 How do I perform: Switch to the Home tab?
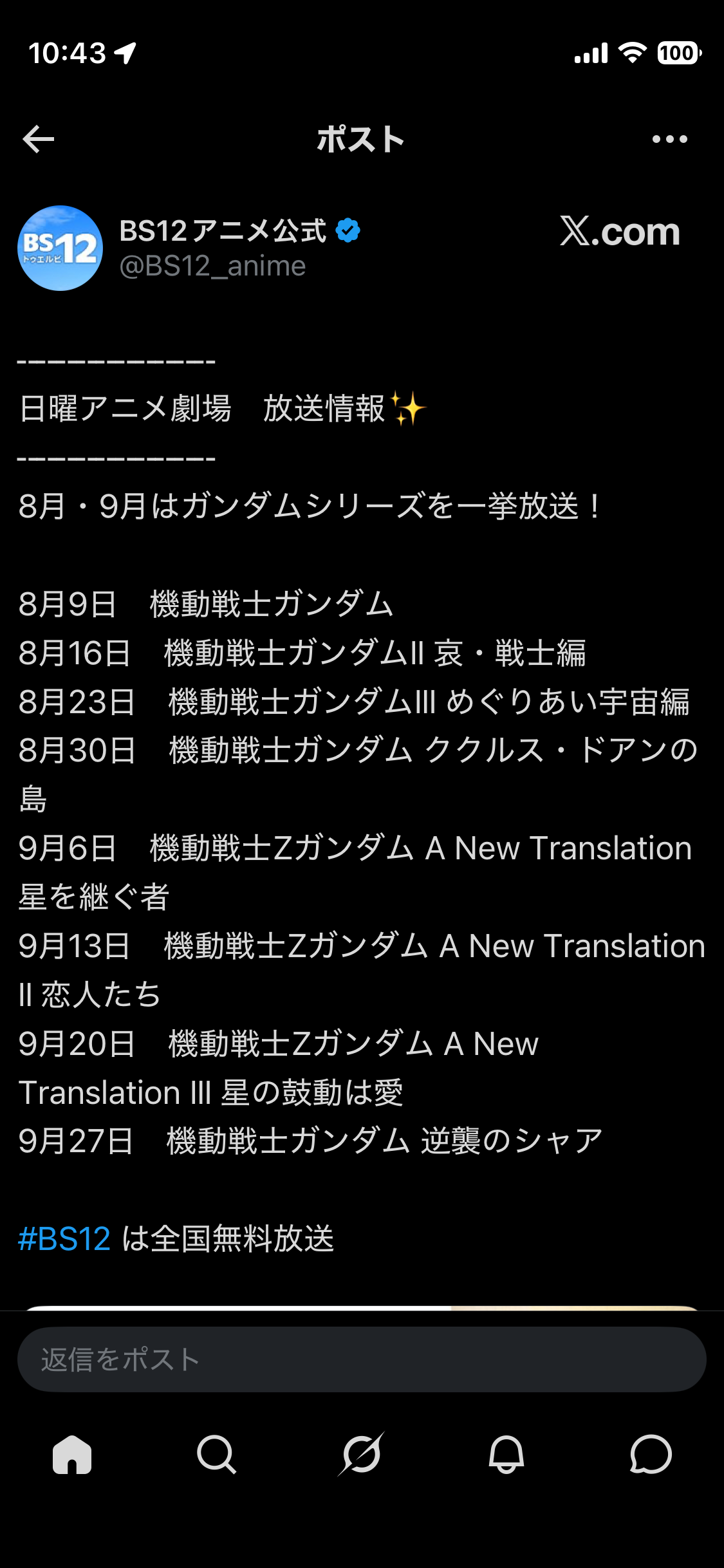coord(72,1455)
